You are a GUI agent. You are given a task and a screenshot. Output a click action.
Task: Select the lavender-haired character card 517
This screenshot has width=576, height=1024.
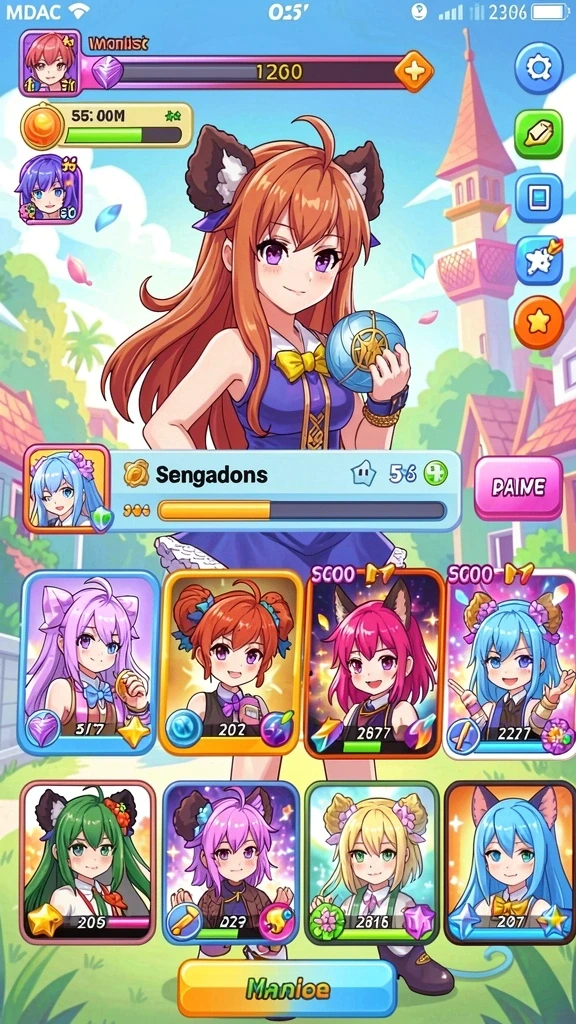pos(89,662)
